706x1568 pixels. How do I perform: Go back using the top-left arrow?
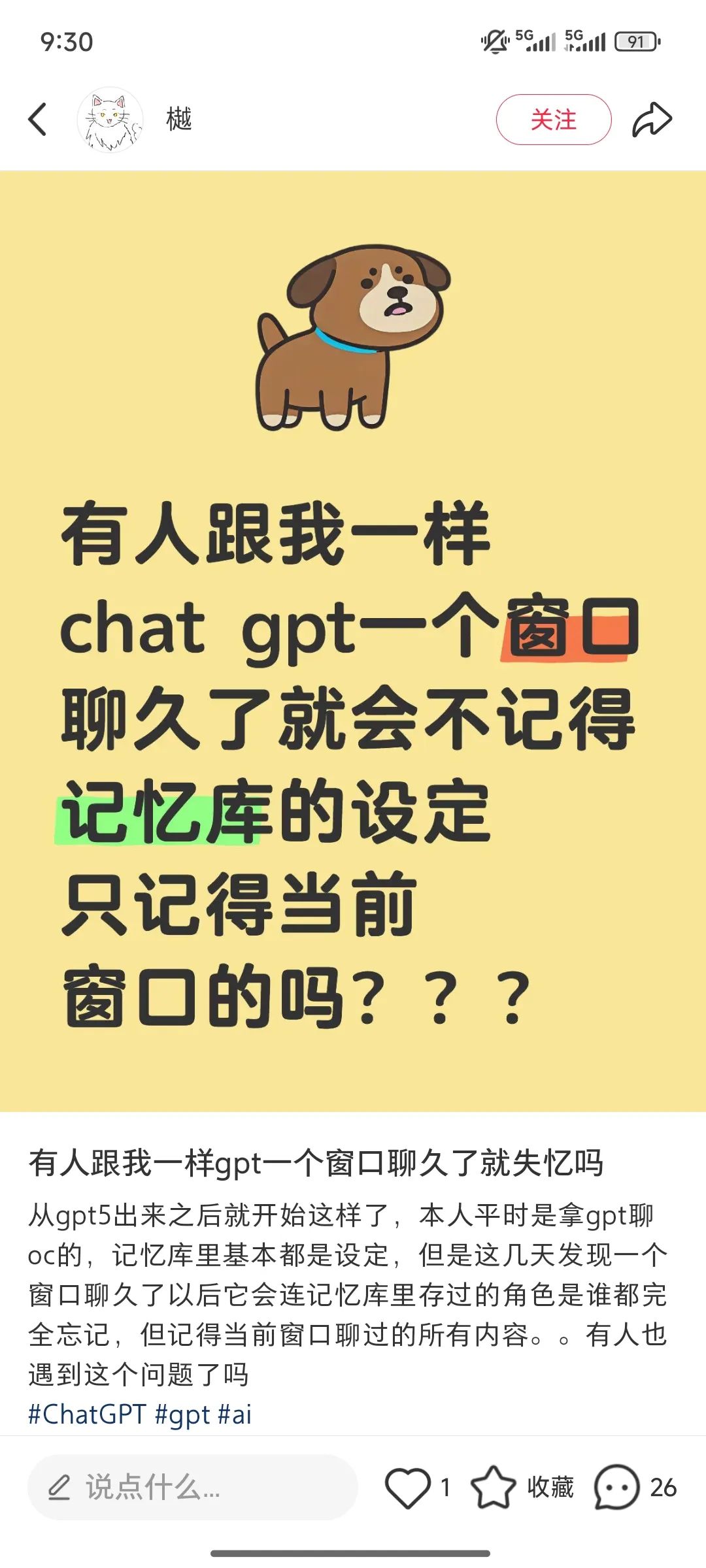point(38,120)
